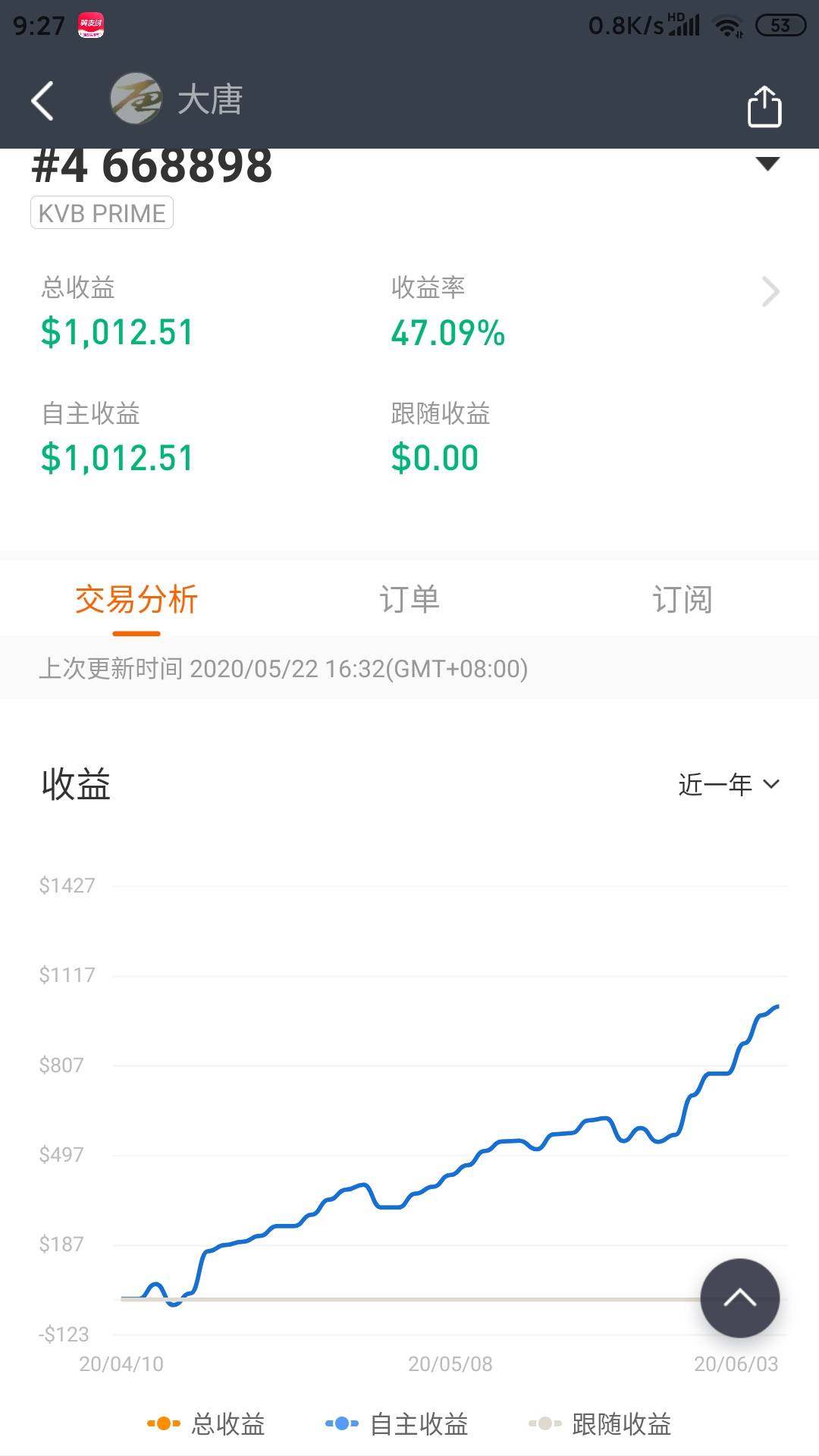Toggle the 跟随收益 chart legend
The width and height of the screenshot is (819, 1456).
[600, 1424]
